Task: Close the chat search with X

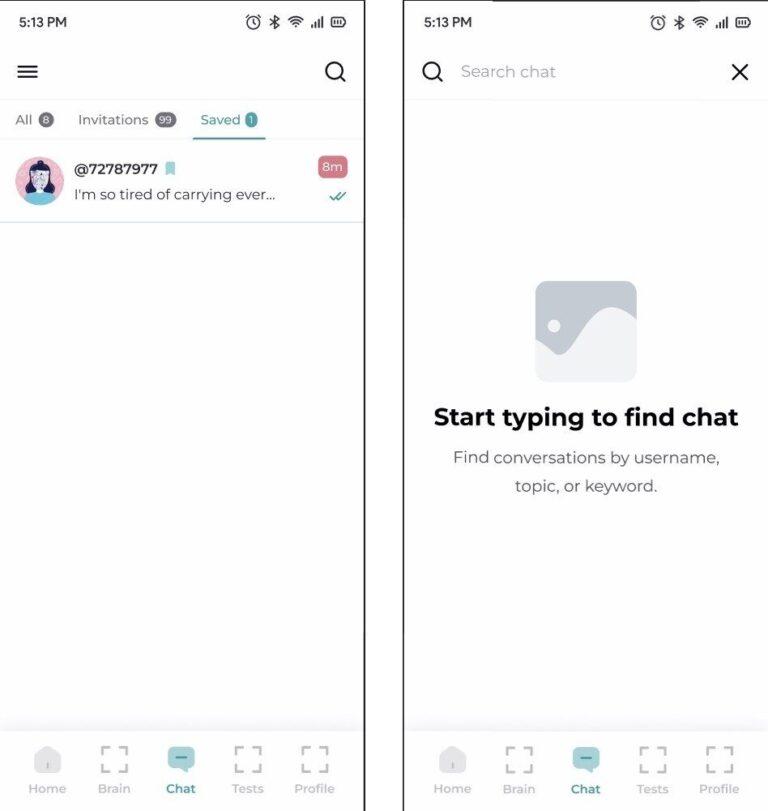Action: [739, 72]
